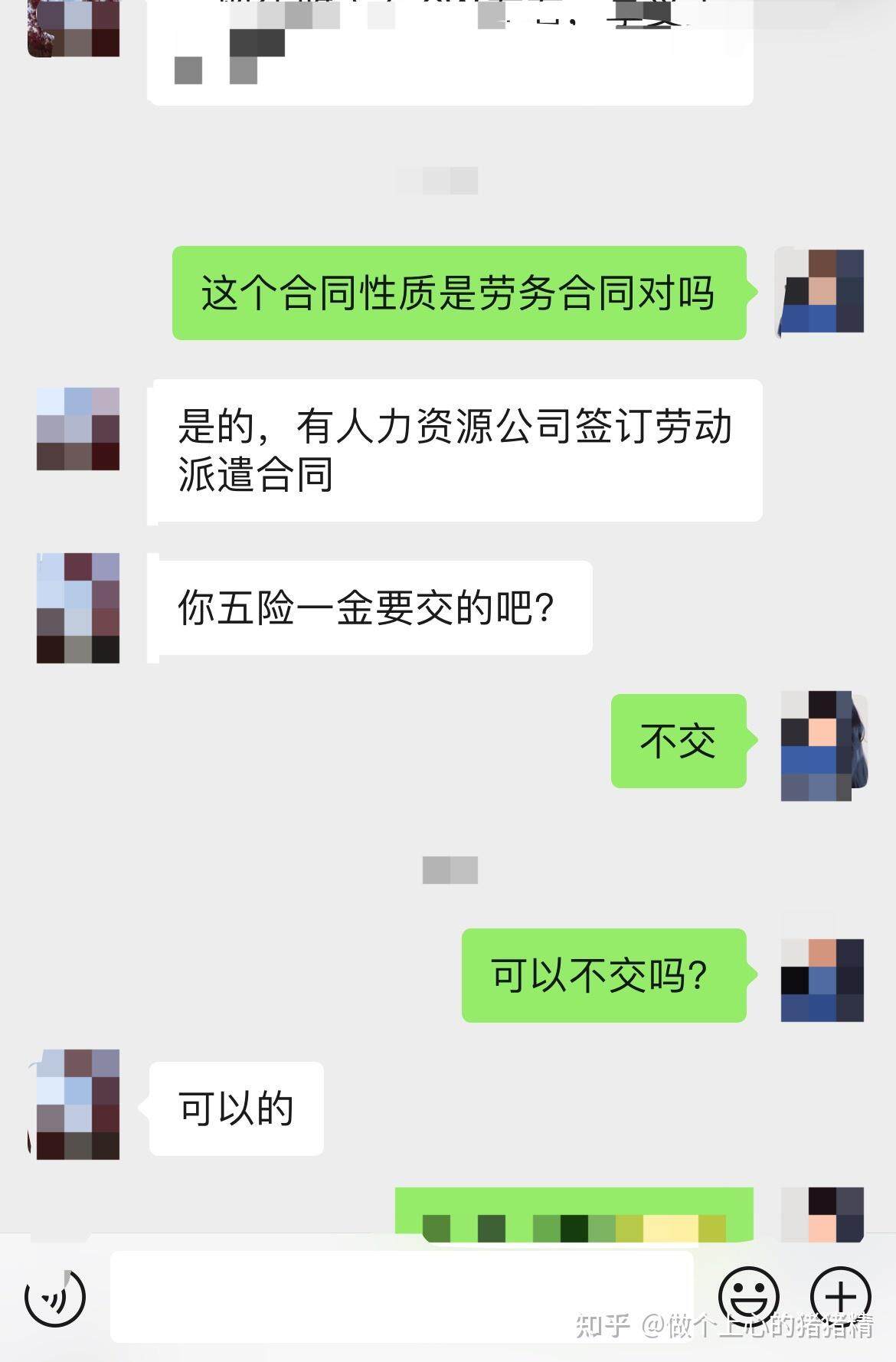
Task: Tap the '不交' green message bubble
Action: (677, 742)
